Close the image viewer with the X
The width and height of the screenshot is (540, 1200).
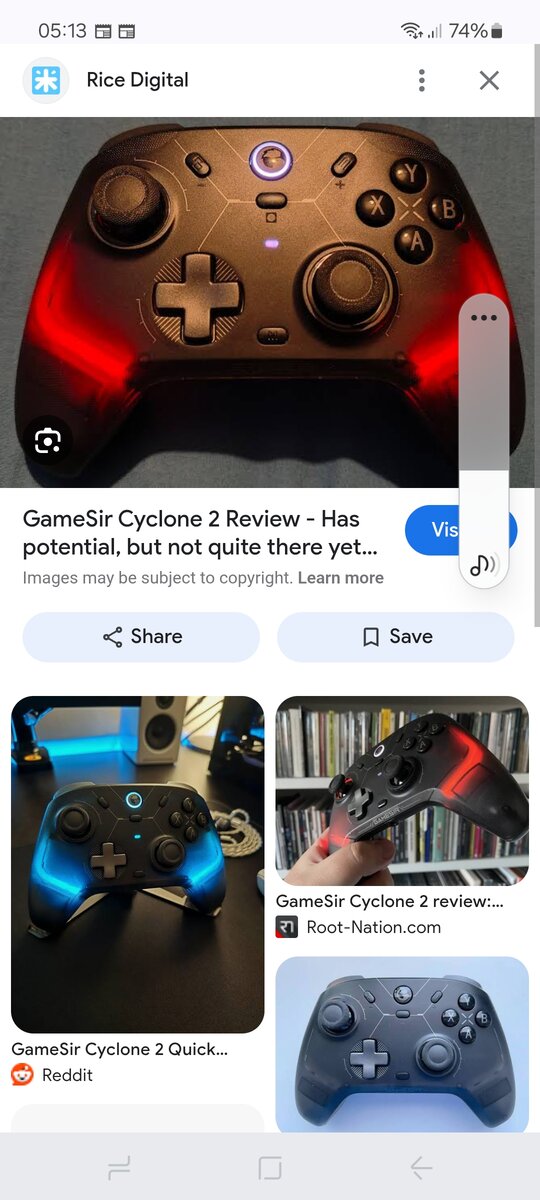[x=489, y=80]
